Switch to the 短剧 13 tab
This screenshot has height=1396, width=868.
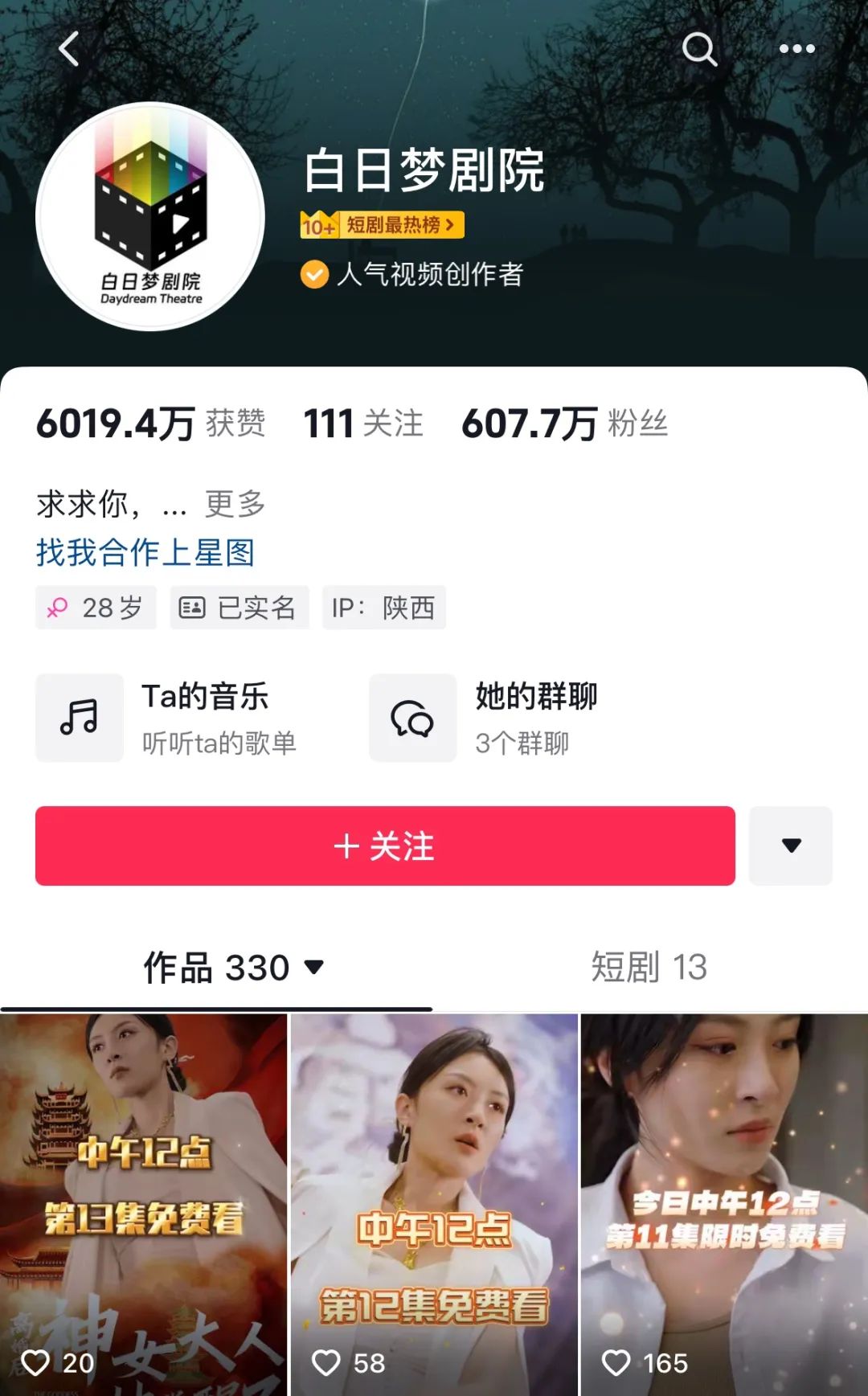pyautogui.click(x=649, y=968)
